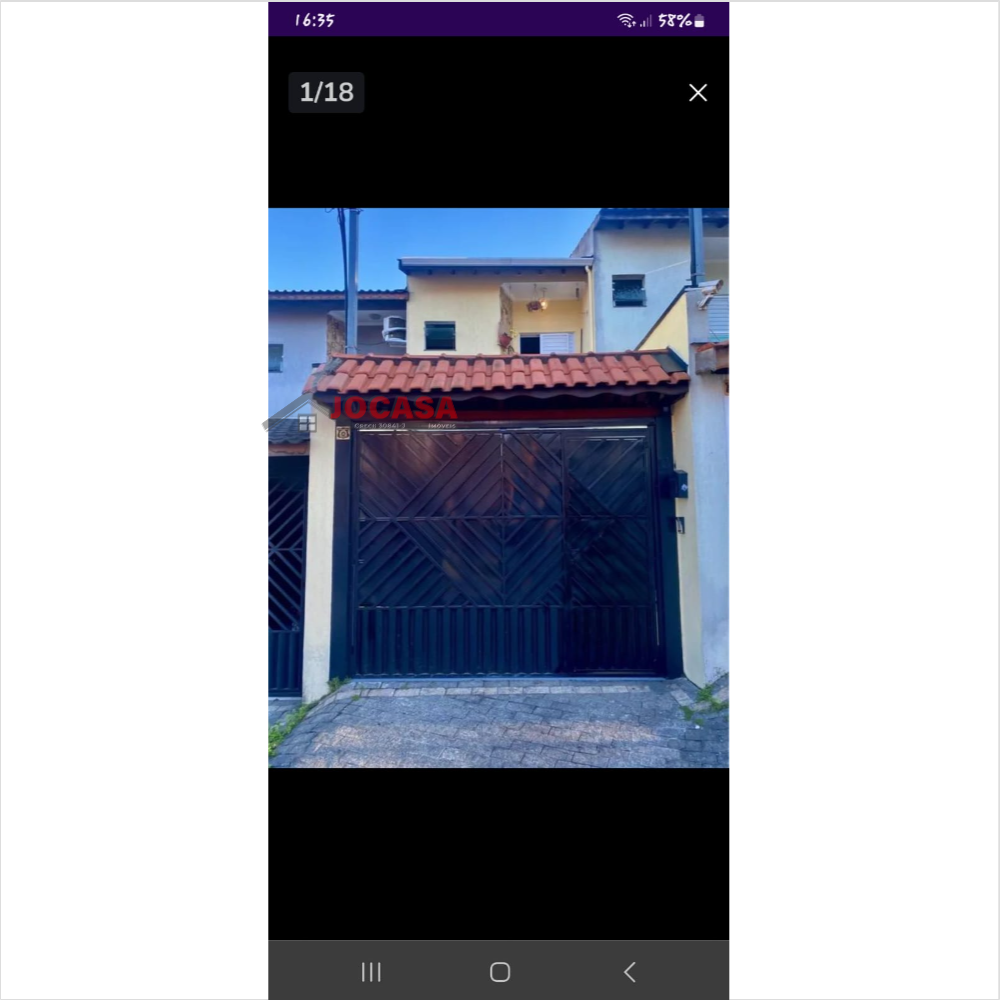The width and height of the screenshot is (1000, 1000).
Task: Close the photo gallery viewer
Action: [698, 93]
